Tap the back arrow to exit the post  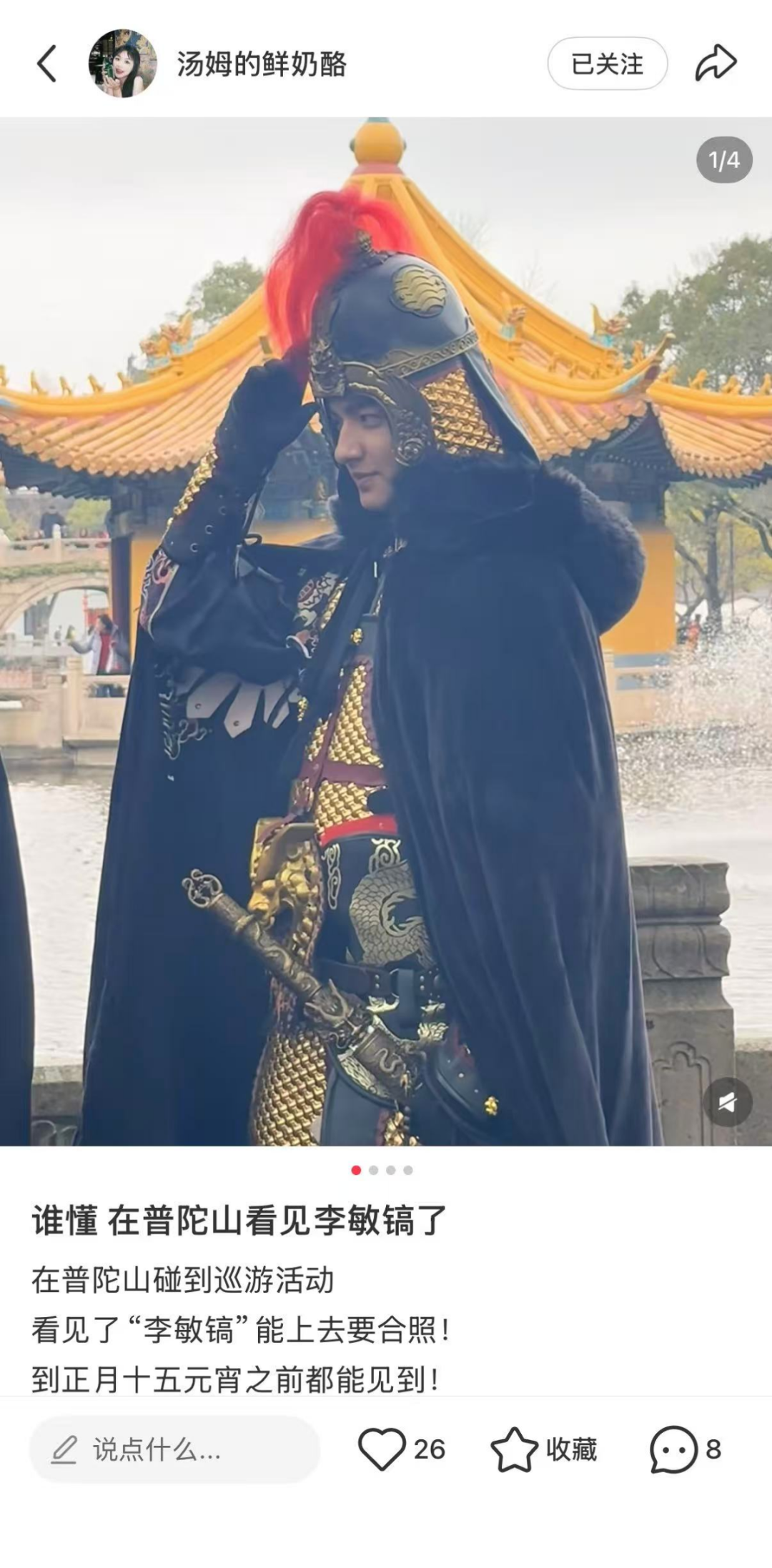pos(46,63)
